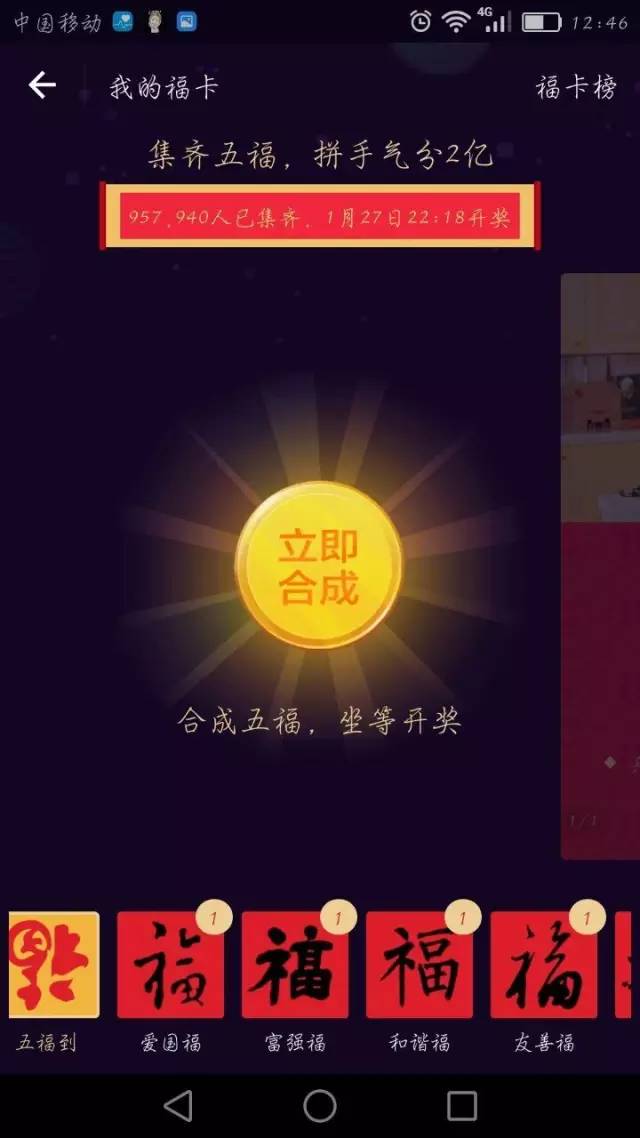Select the 五福到 card
Viewport: 640px width, 1138px height.
pos(54,965)
